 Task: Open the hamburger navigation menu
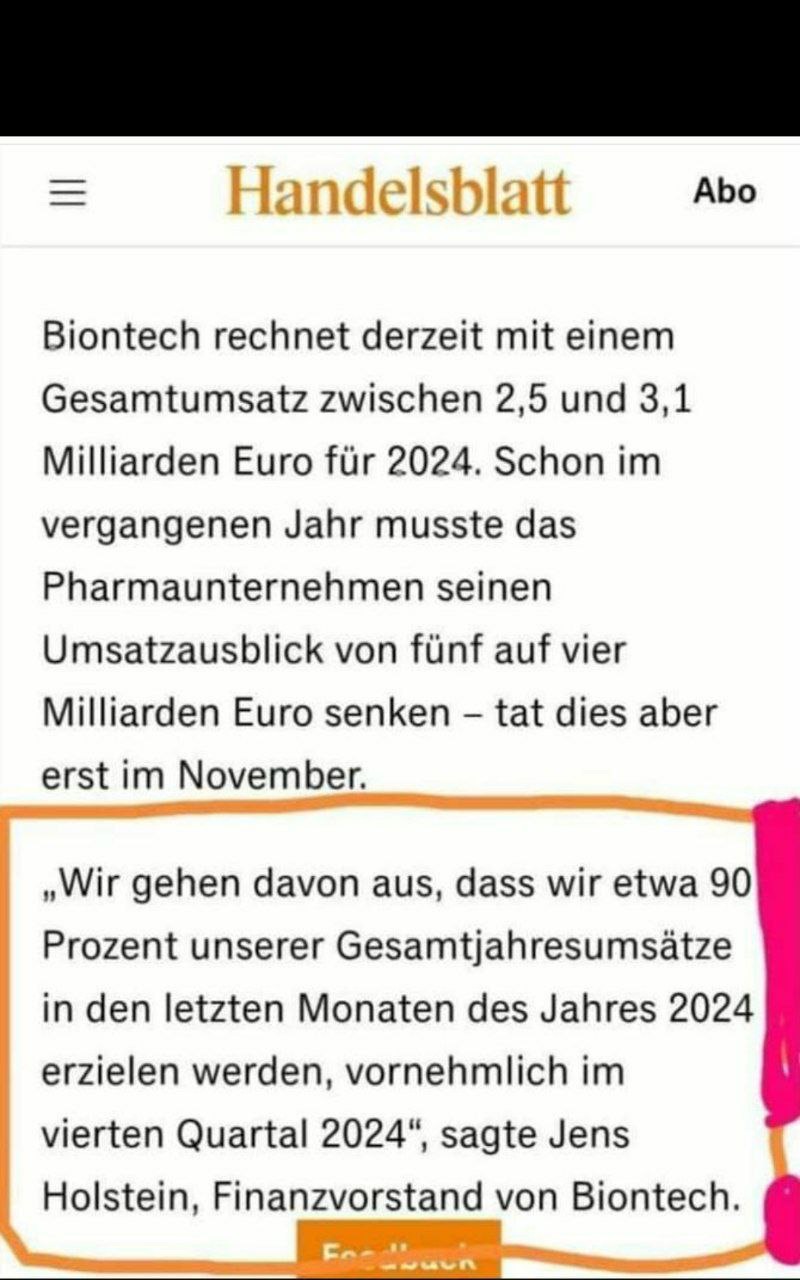(69, 192)
